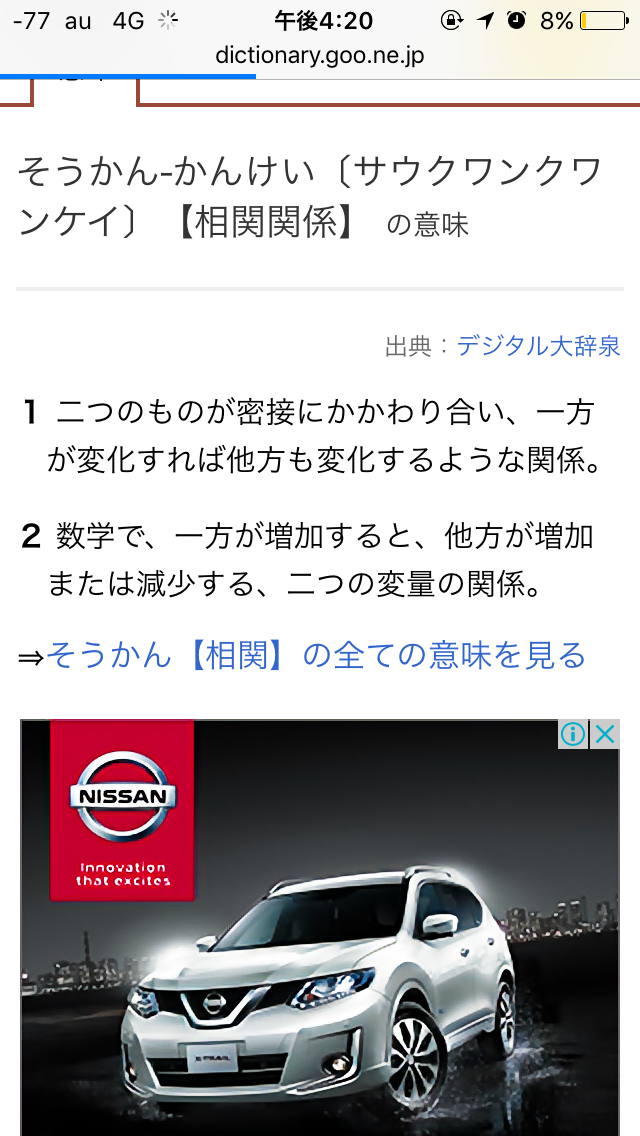Image resolution: width=640 pixels, height=1136 pixels.
Task: Tap the dictionary.goo.ne.jp address bar
Action: point(320,55)
